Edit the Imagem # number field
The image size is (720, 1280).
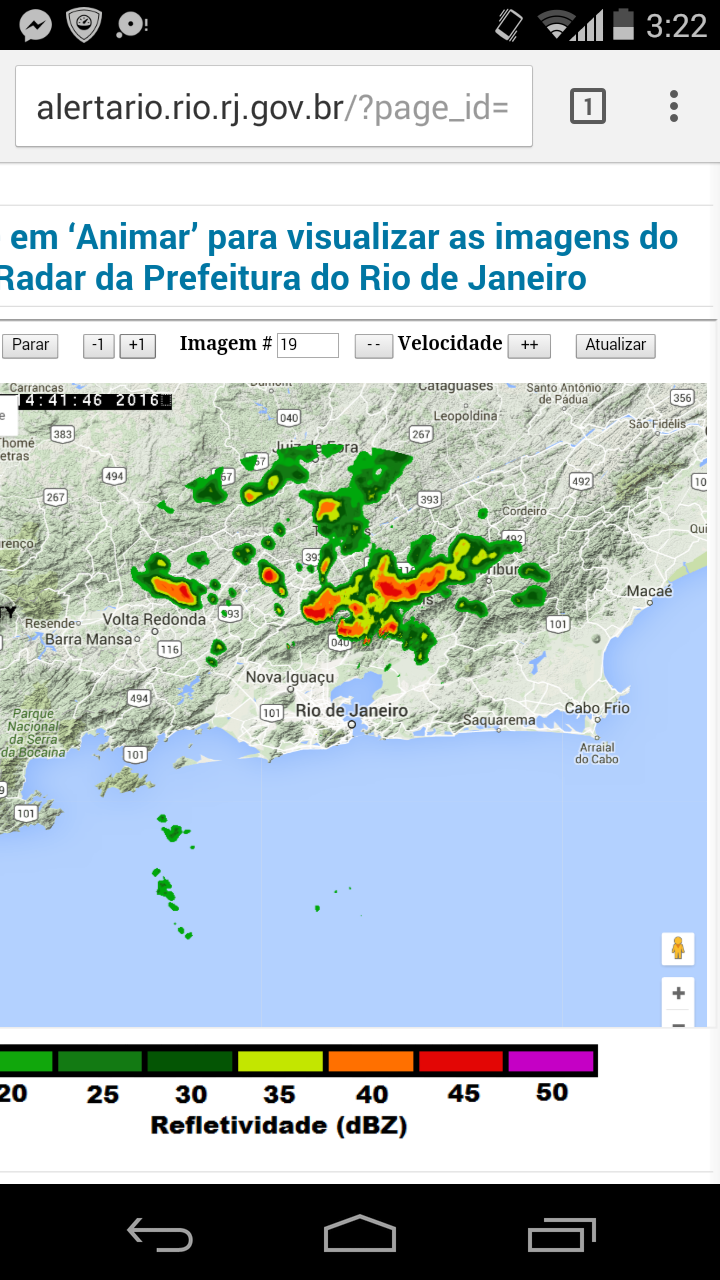tap(308, 345)
